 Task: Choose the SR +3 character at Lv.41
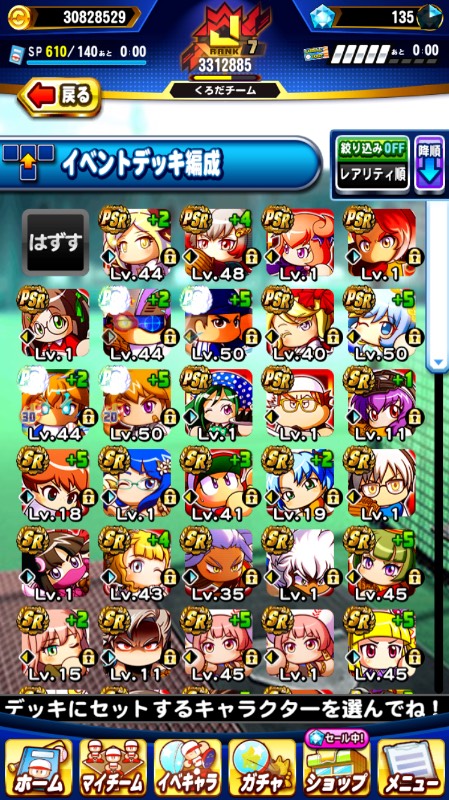click(x=219, y=484)
